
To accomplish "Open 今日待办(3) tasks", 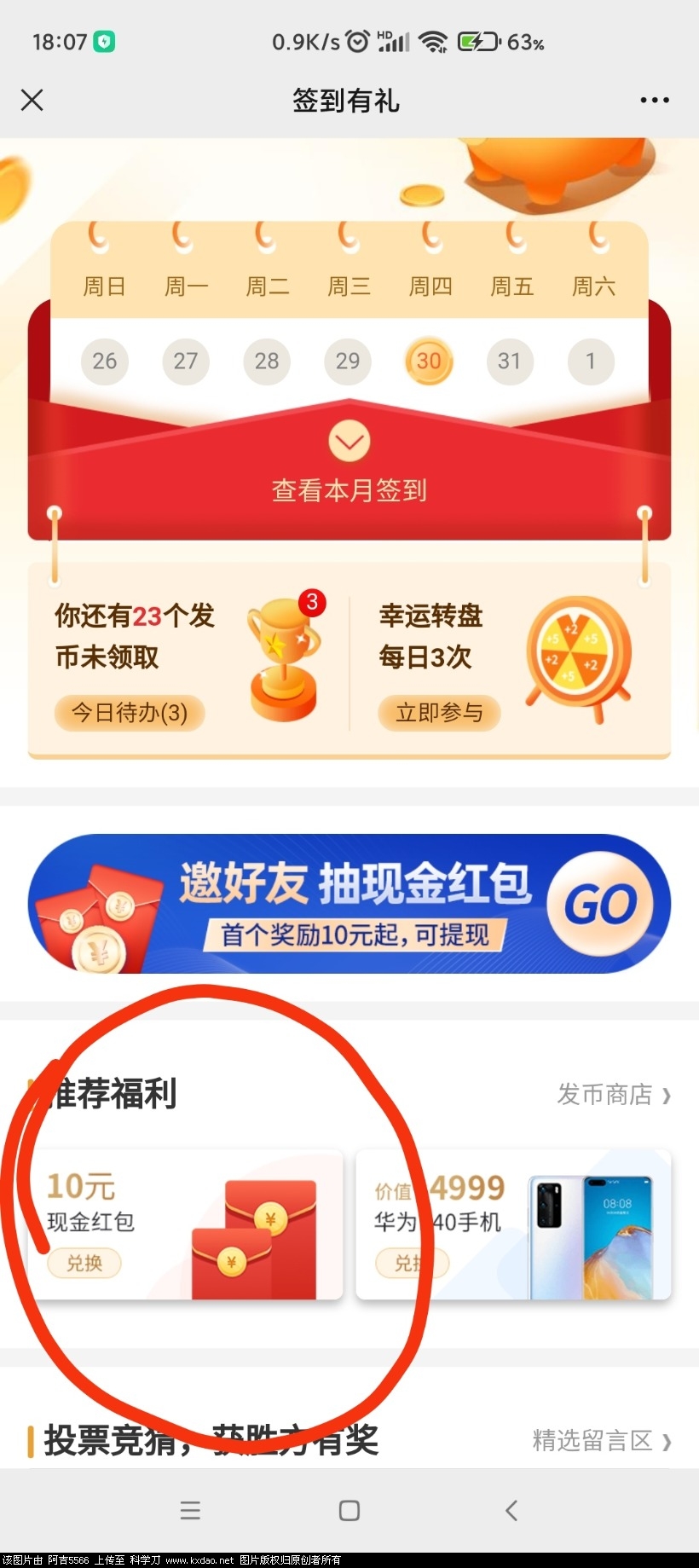I will click(x=130, y=713).
